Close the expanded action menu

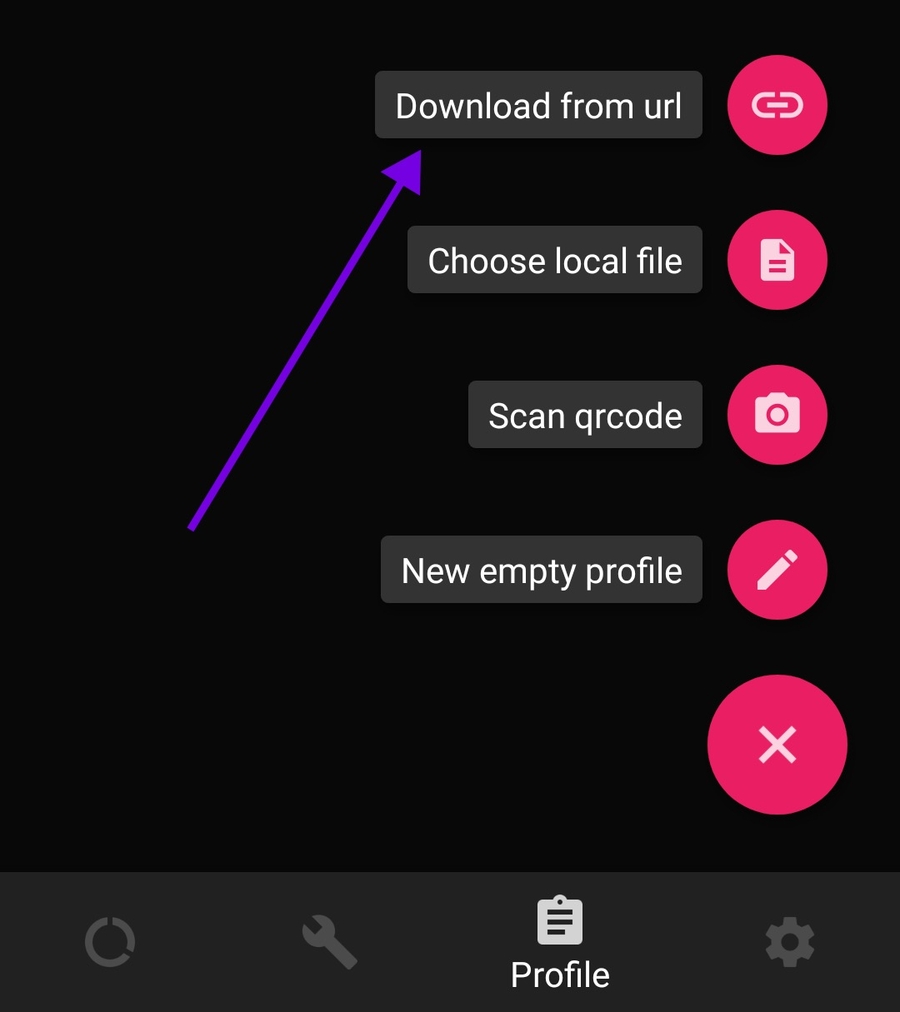[x=777, y=745]
